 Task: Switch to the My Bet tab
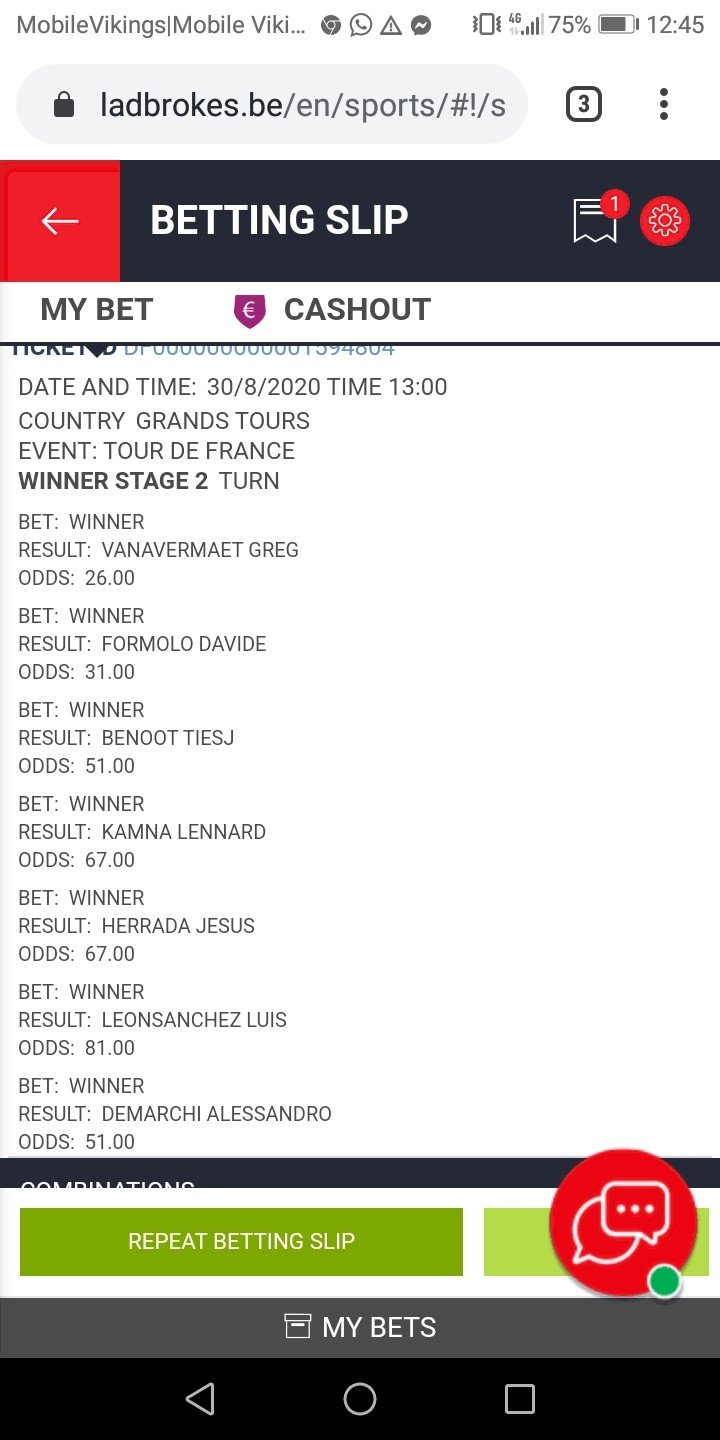(97, 310)
